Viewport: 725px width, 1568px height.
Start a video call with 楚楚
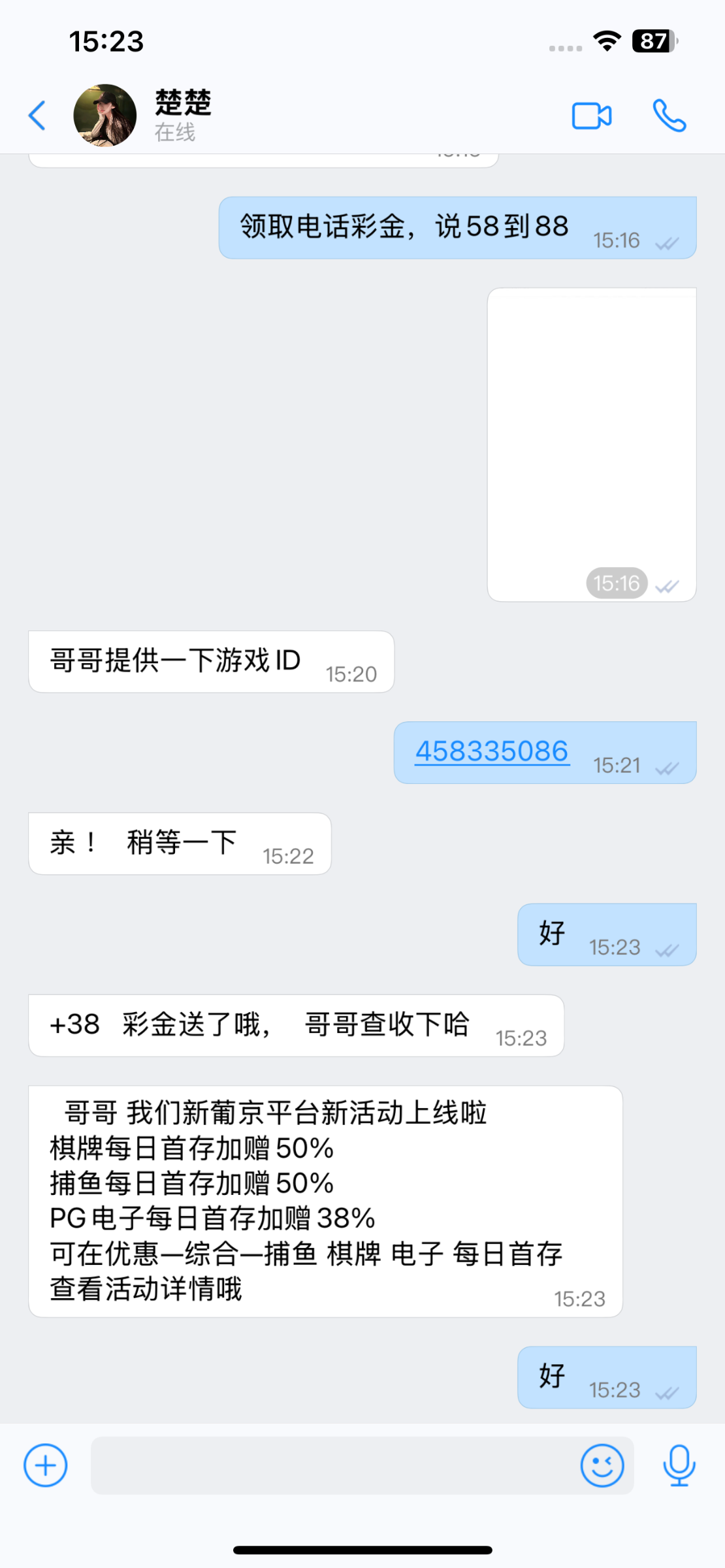click(x=591, y=116)
